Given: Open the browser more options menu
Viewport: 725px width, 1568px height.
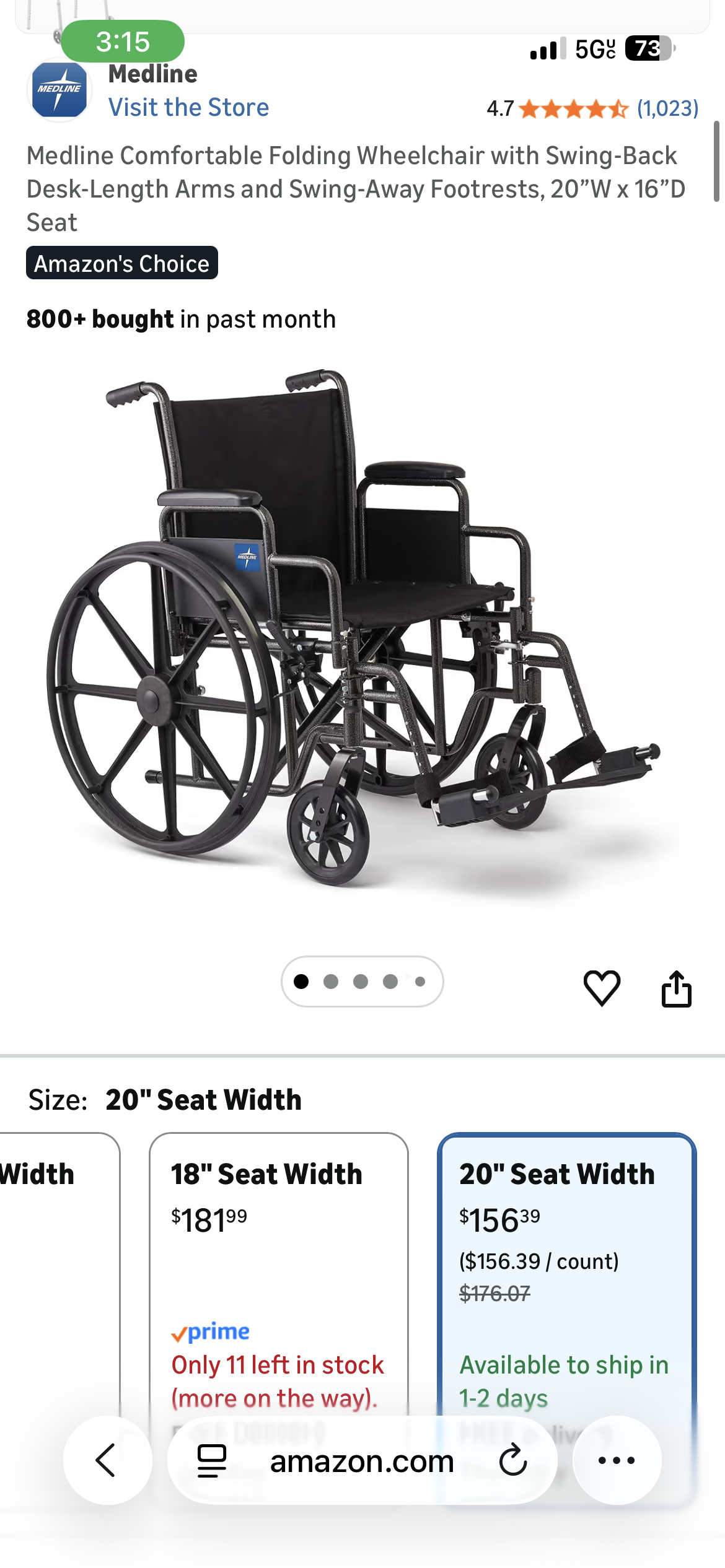Looking at the screenshot, I should (617, 1460).
